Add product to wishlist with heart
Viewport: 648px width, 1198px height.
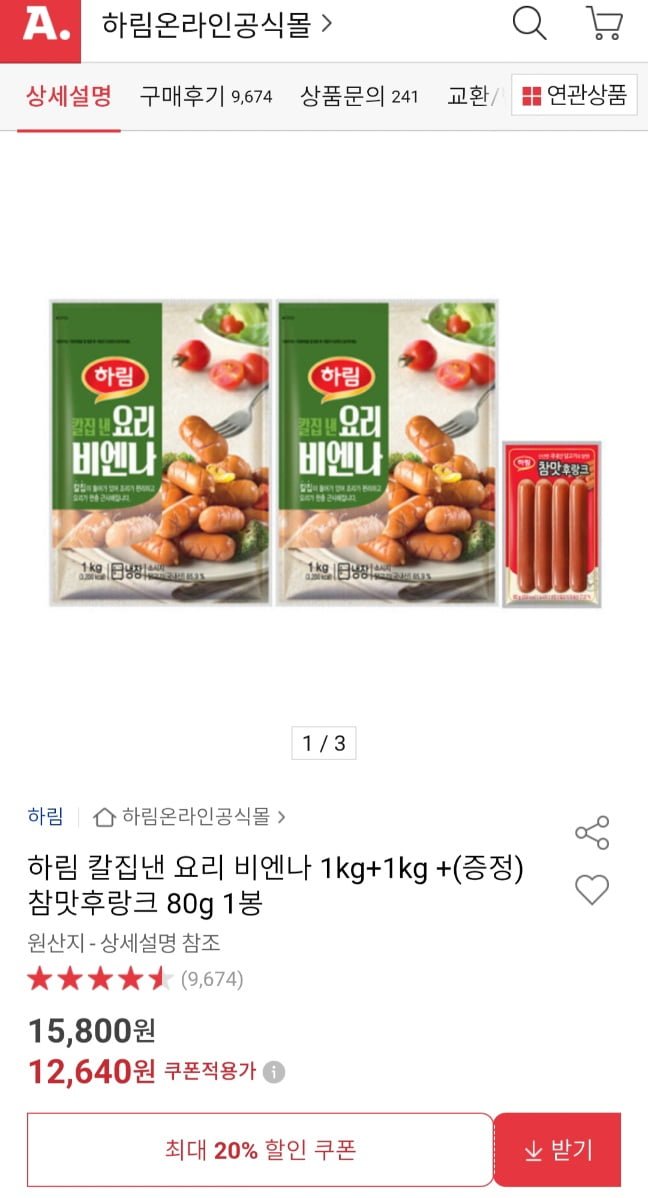592,889
